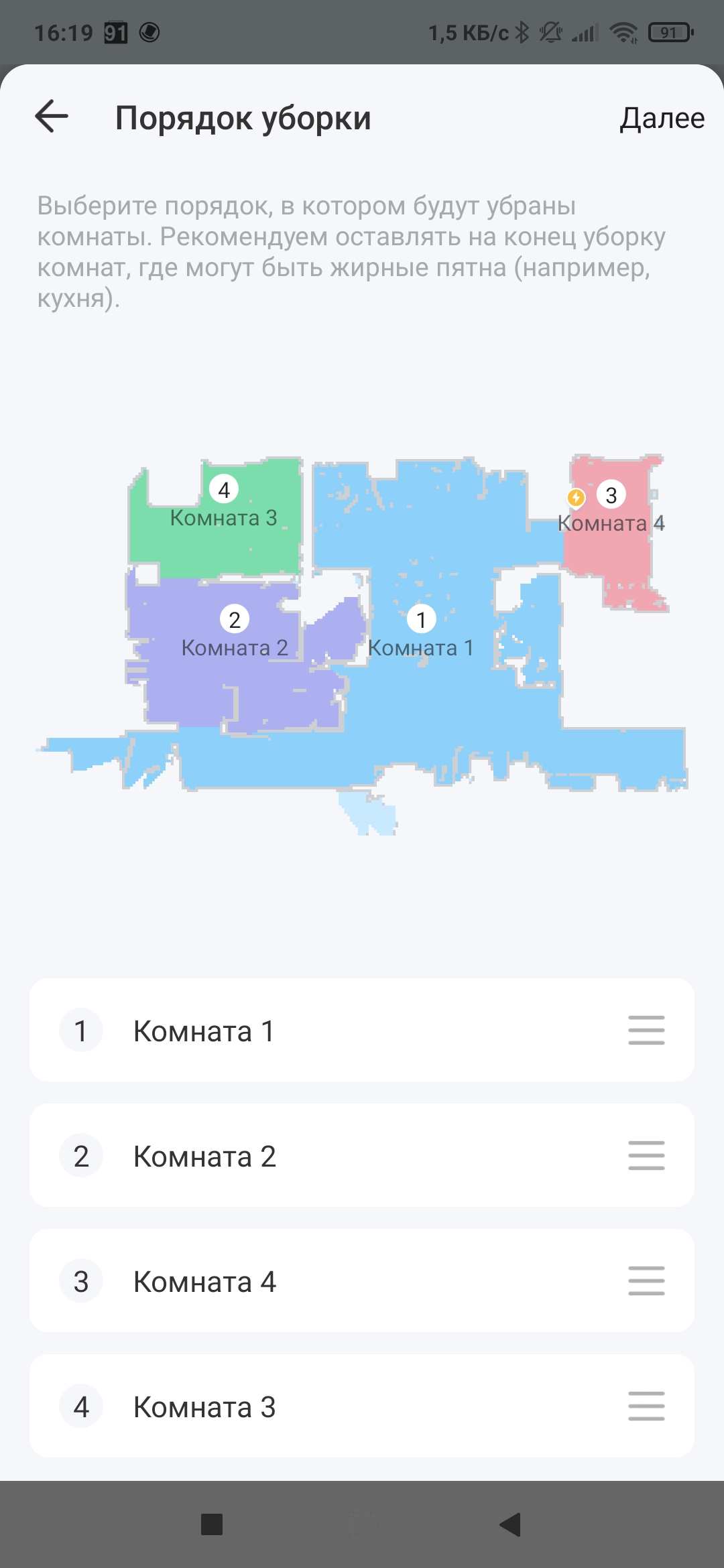Tap the system back triangle button
This screenshot has height=1568, width=724.
pyautogui.click(x=511, y=1524)
